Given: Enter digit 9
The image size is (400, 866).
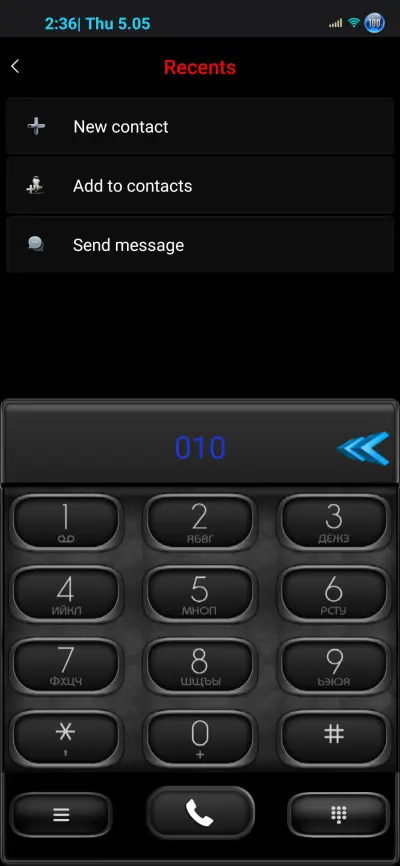Looking at the screenshot, I should tap(334, 666).
